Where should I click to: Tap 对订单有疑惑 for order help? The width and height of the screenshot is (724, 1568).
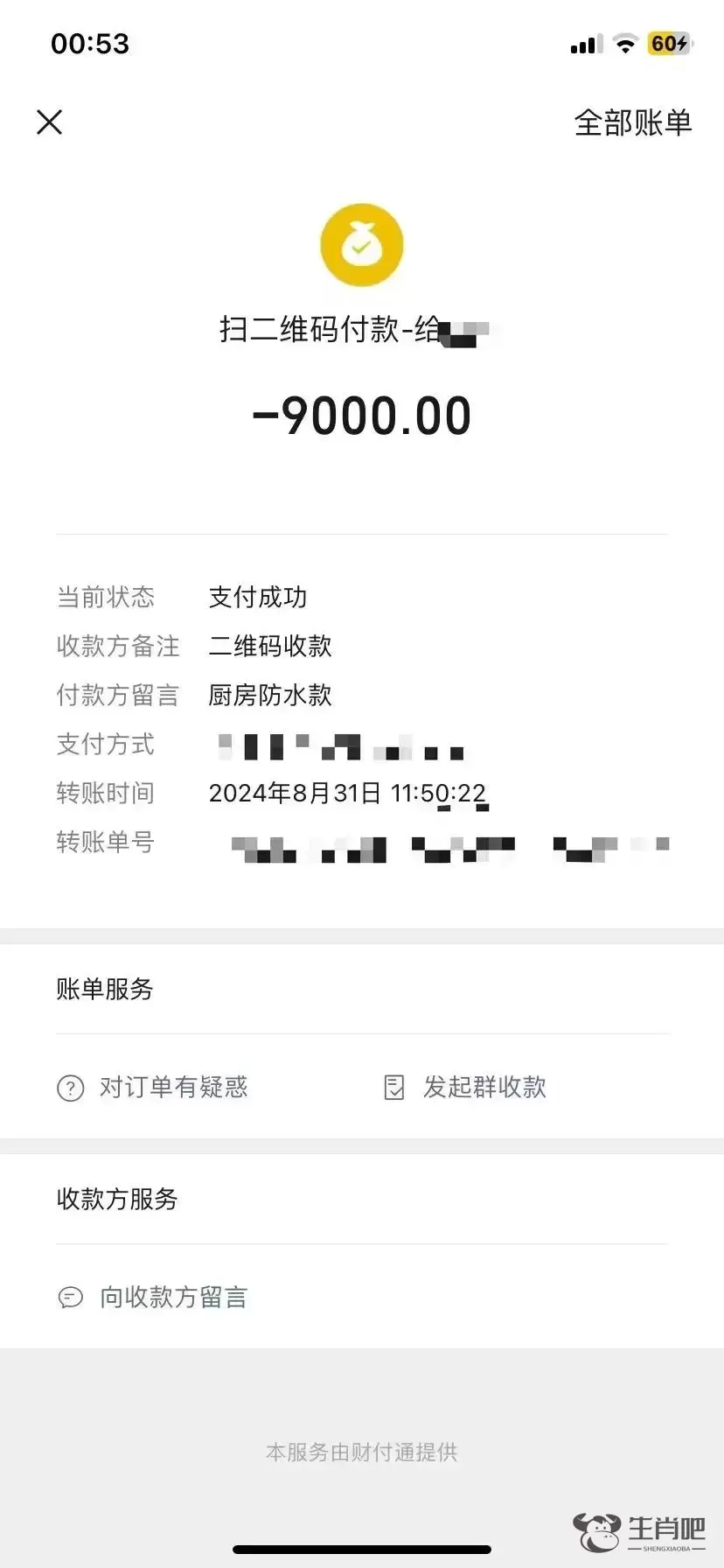tap(154, 1088)
